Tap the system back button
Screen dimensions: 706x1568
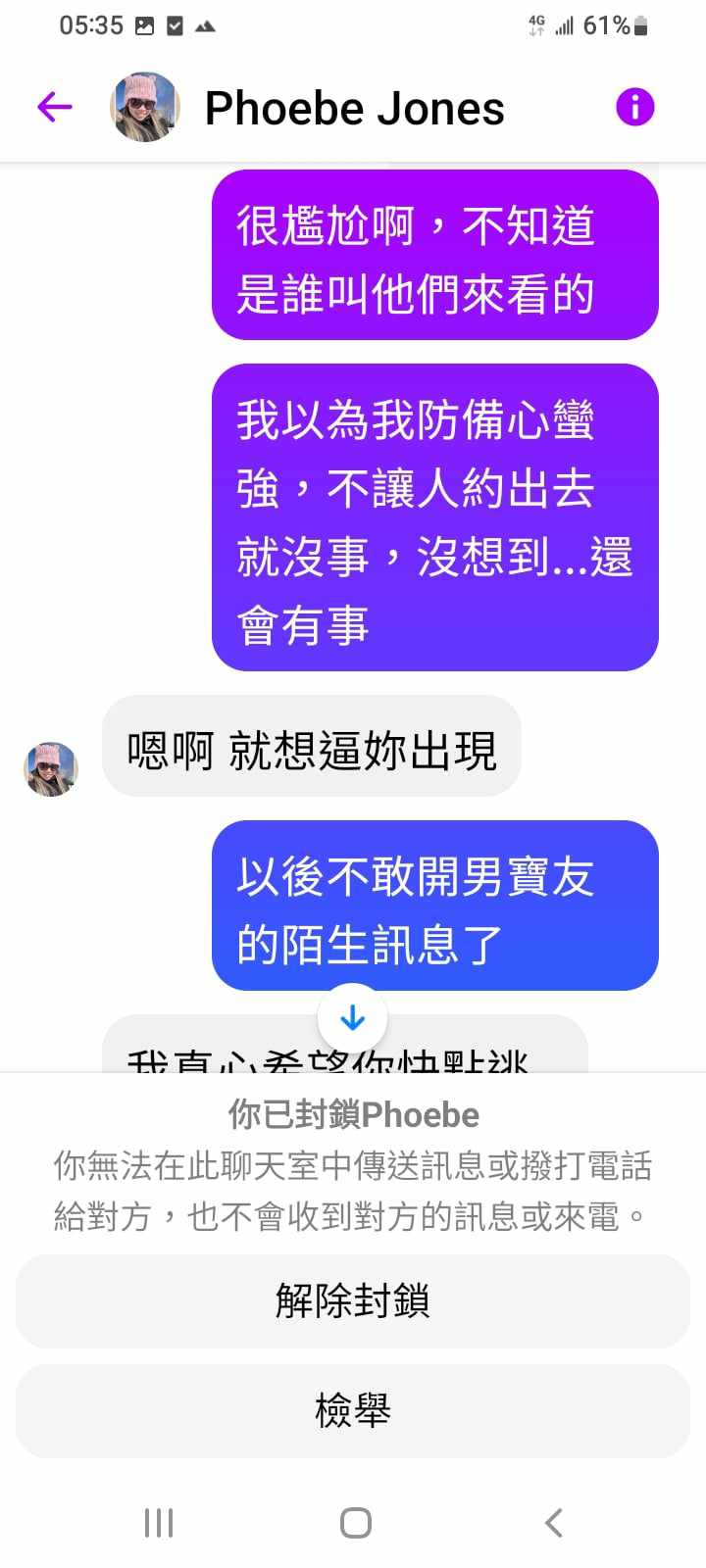pyautogui.click(x=553, y=1523)
